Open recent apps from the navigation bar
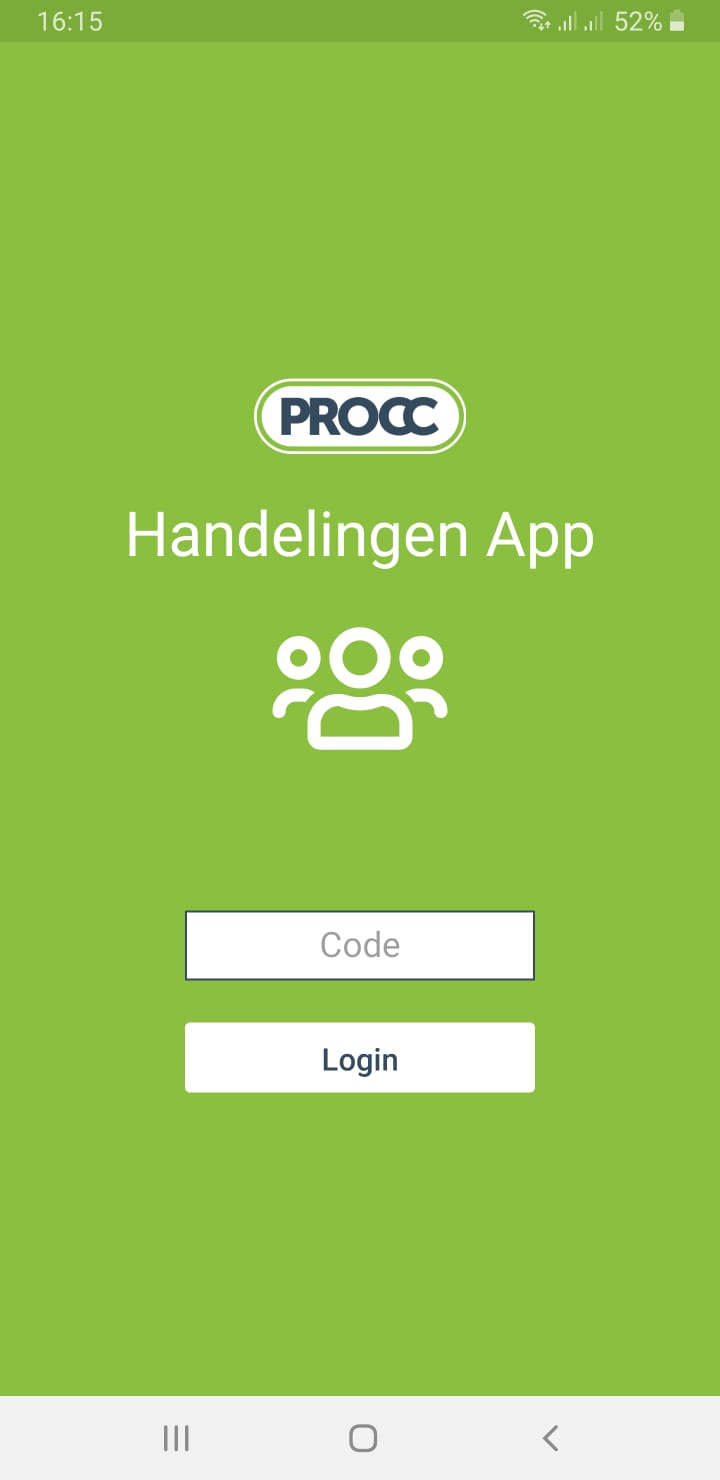This screenshot has height=1480, width=720. coord(176,1438)
